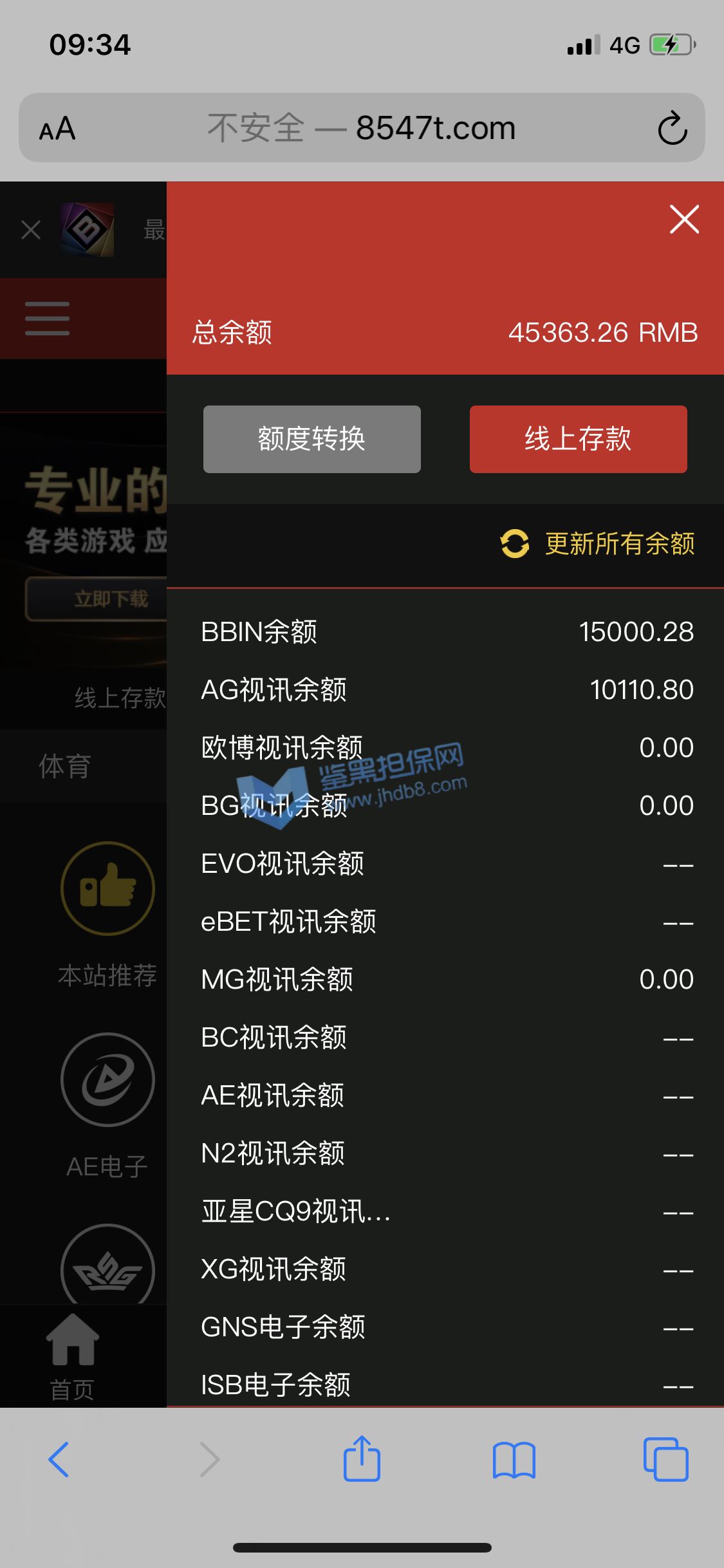Reload the page in Safari

pyautogui.click(x=673, y=128)
